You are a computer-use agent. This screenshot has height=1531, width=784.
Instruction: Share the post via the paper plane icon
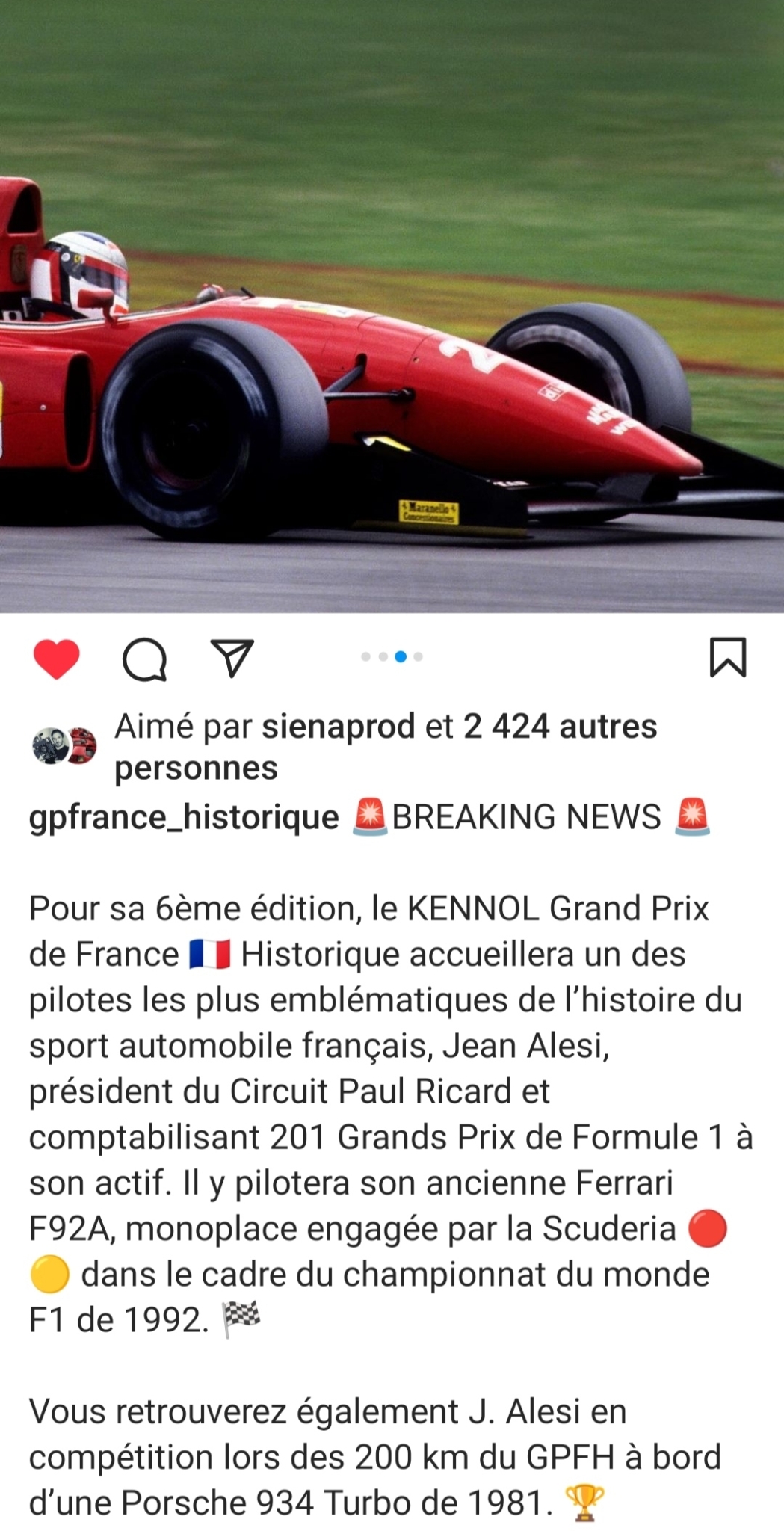[x=232, y=658]
